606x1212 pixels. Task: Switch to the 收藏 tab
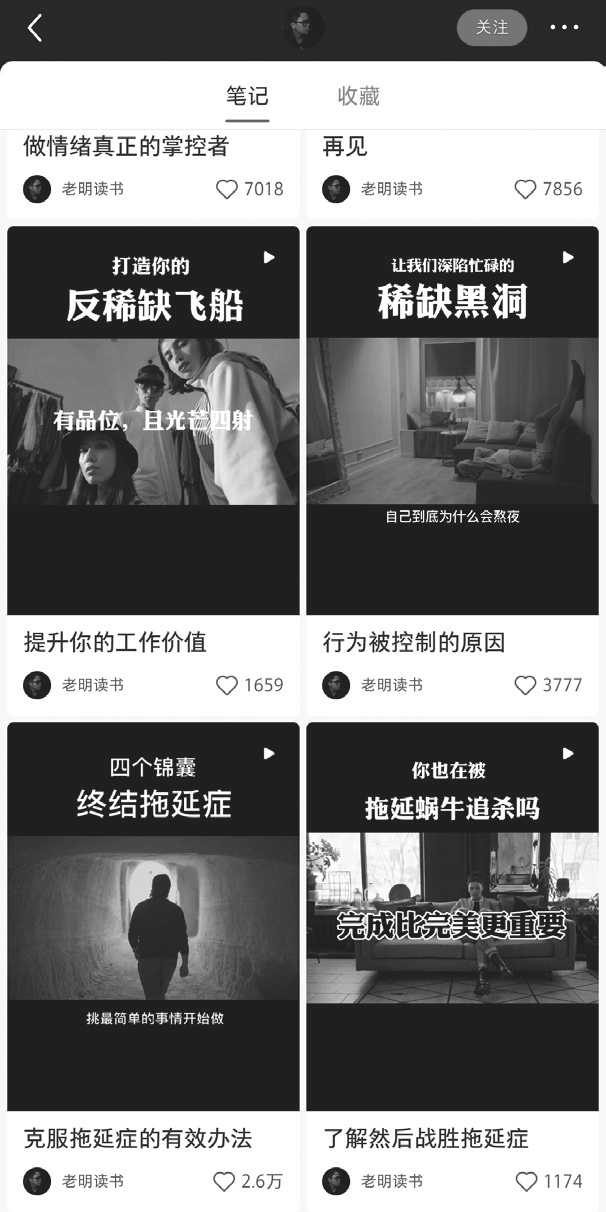[358, 96]
